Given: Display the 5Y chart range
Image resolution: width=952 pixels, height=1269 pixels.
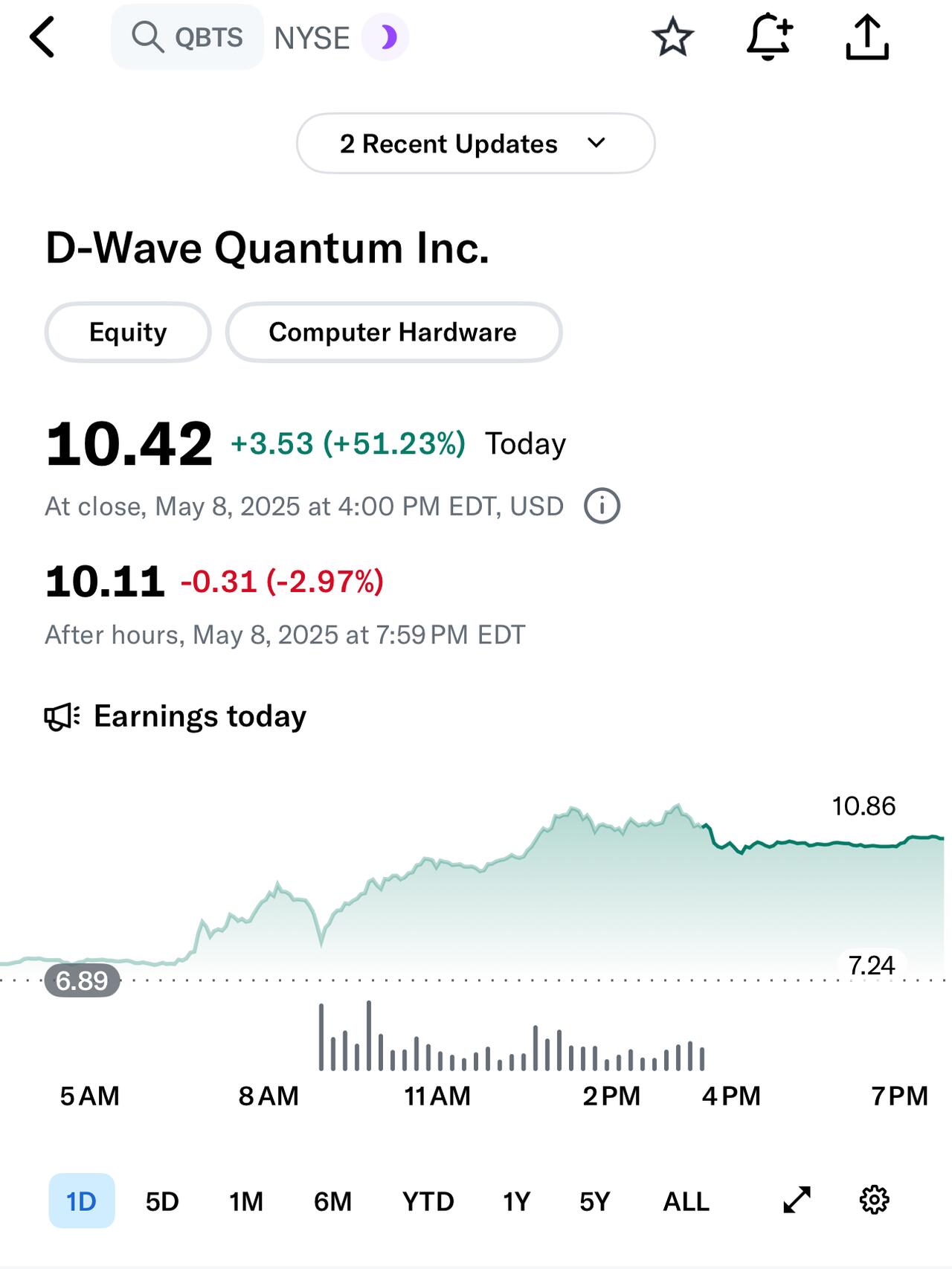Looking at the screenshot, I should coord(594,1201).
